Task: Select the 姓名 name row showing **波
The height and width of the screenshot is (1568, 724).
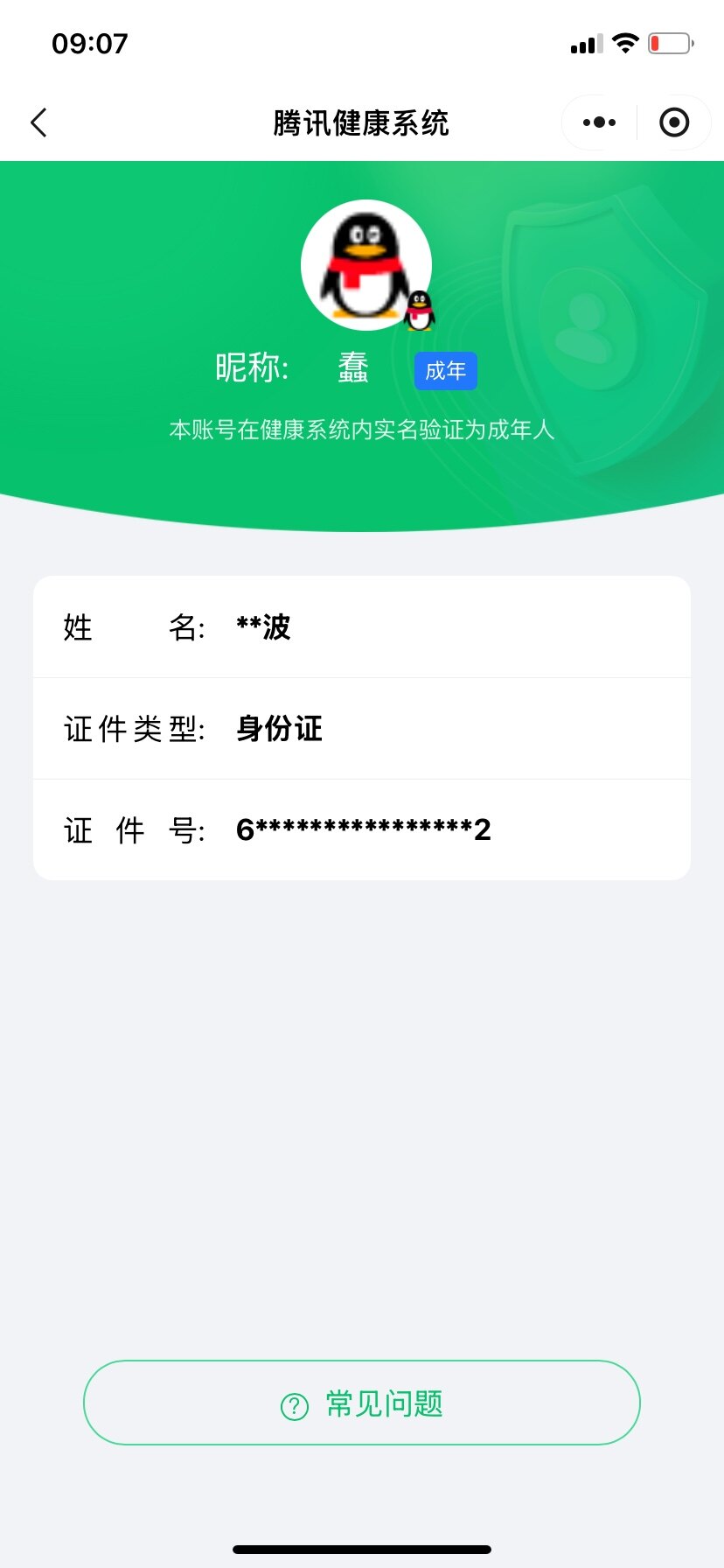Action: point(361,626)
